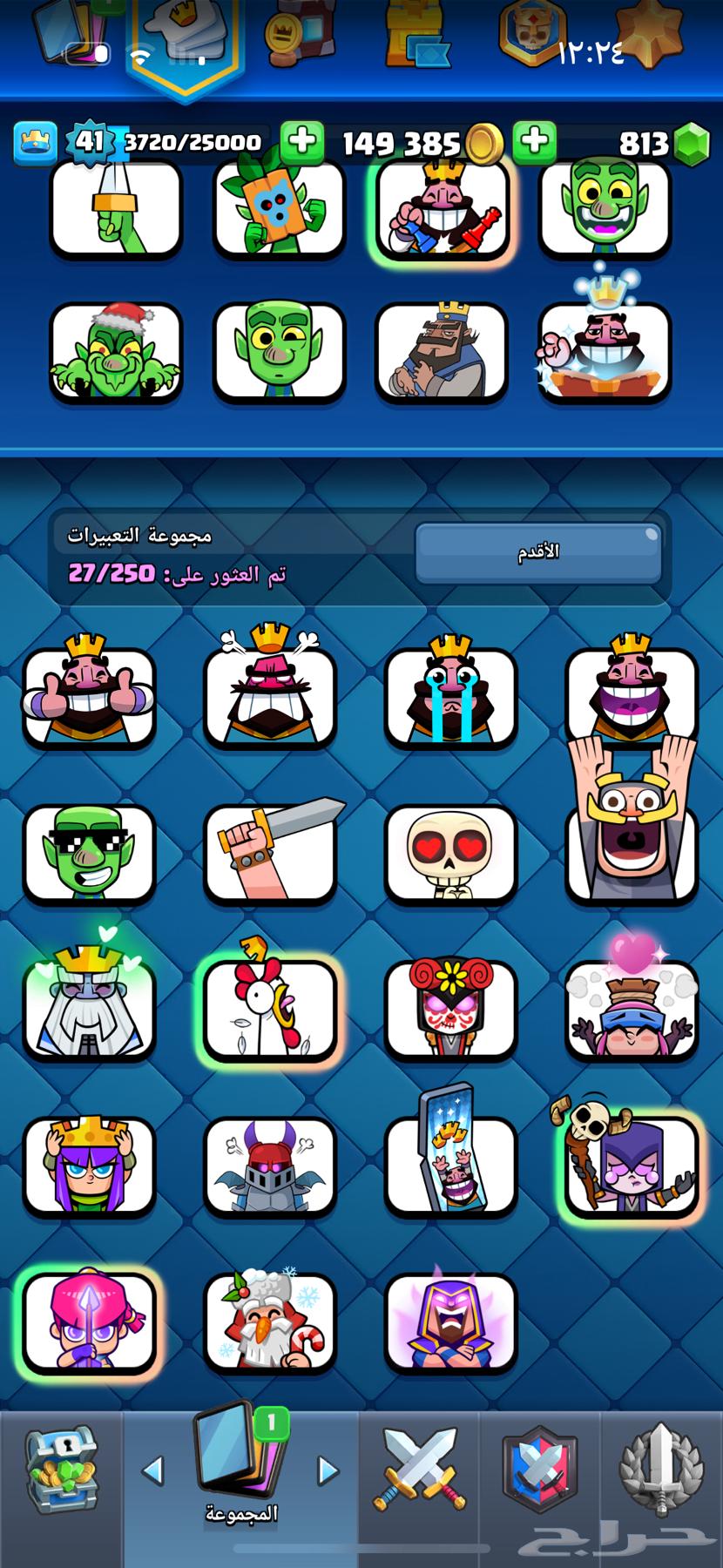Choose the skeleton with heart eyes emote

pyautogui.click(x=450, y=854)
